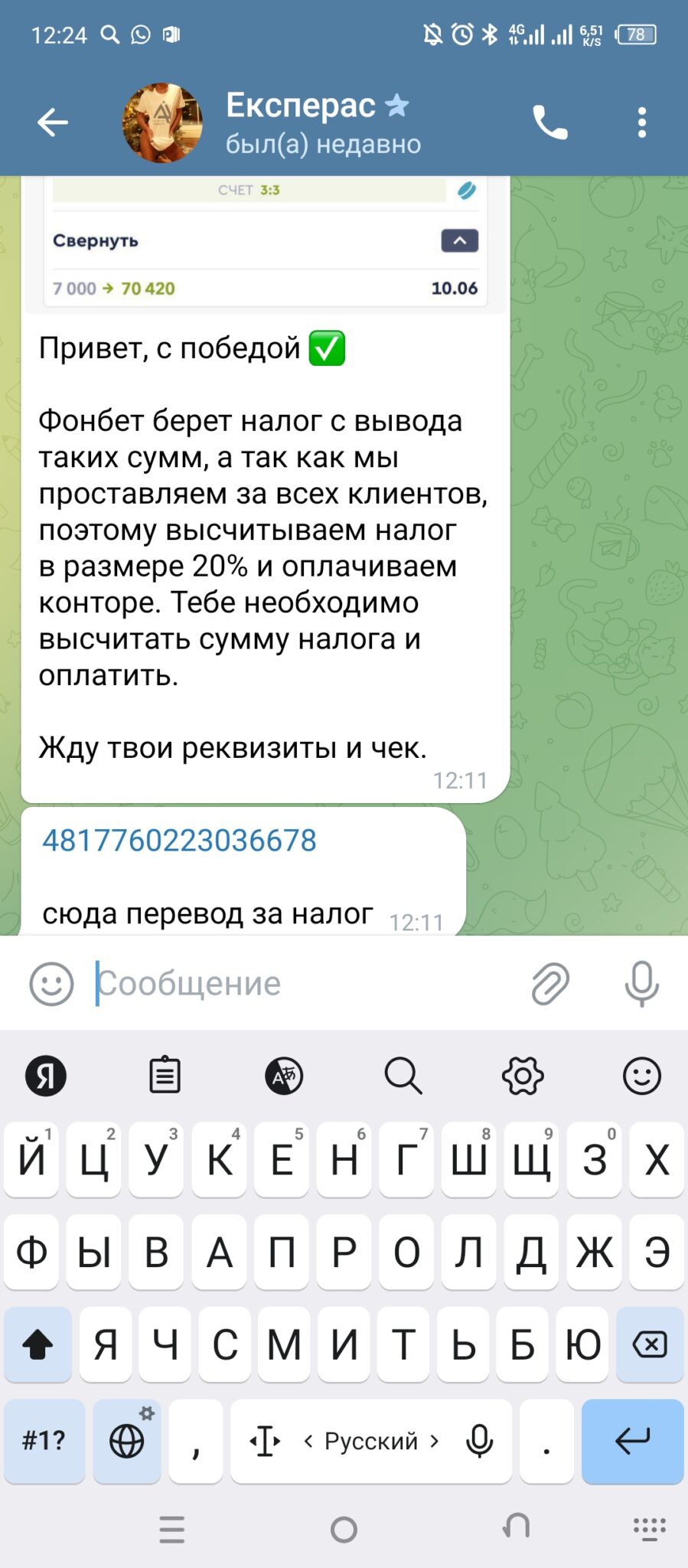Viewport: 688px width, 1568px height.
Task: Change keyboard language with the globe key
Action: point(127,1441)
